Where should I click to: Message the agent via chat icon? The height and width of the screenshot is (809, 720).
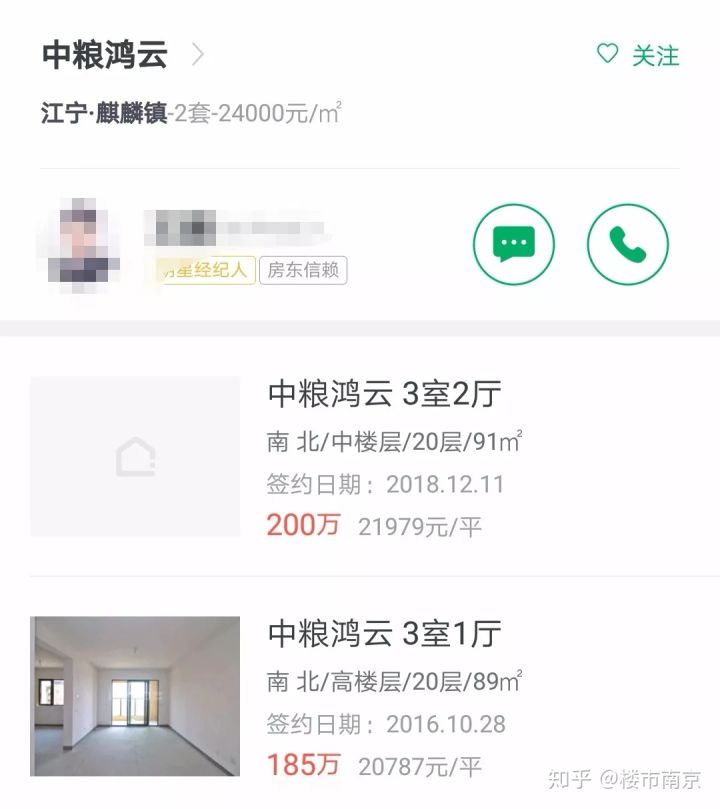pos(513,243)
